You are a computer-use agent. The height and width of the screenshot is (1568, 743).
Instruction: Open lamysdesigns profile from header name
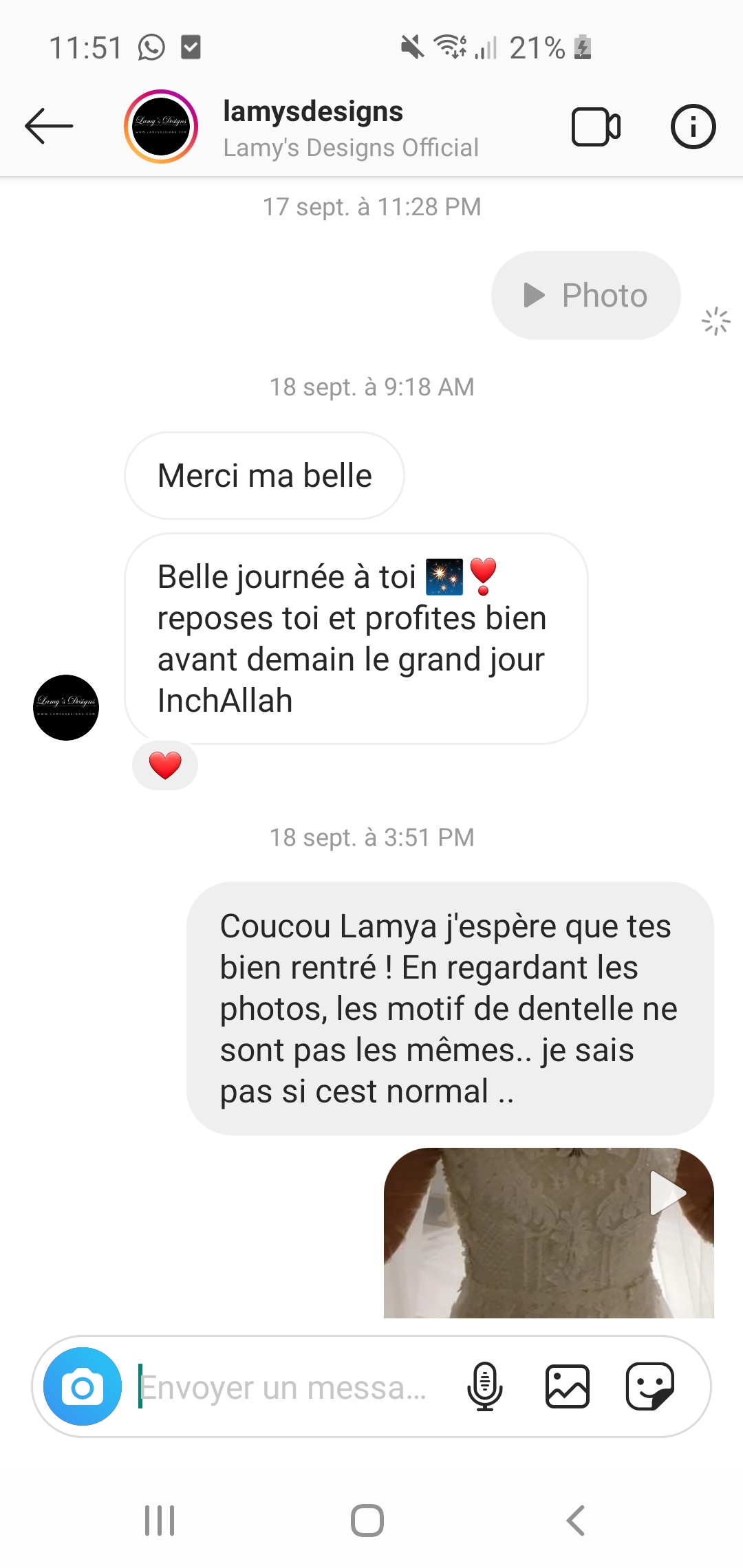(x=314, y=112)
